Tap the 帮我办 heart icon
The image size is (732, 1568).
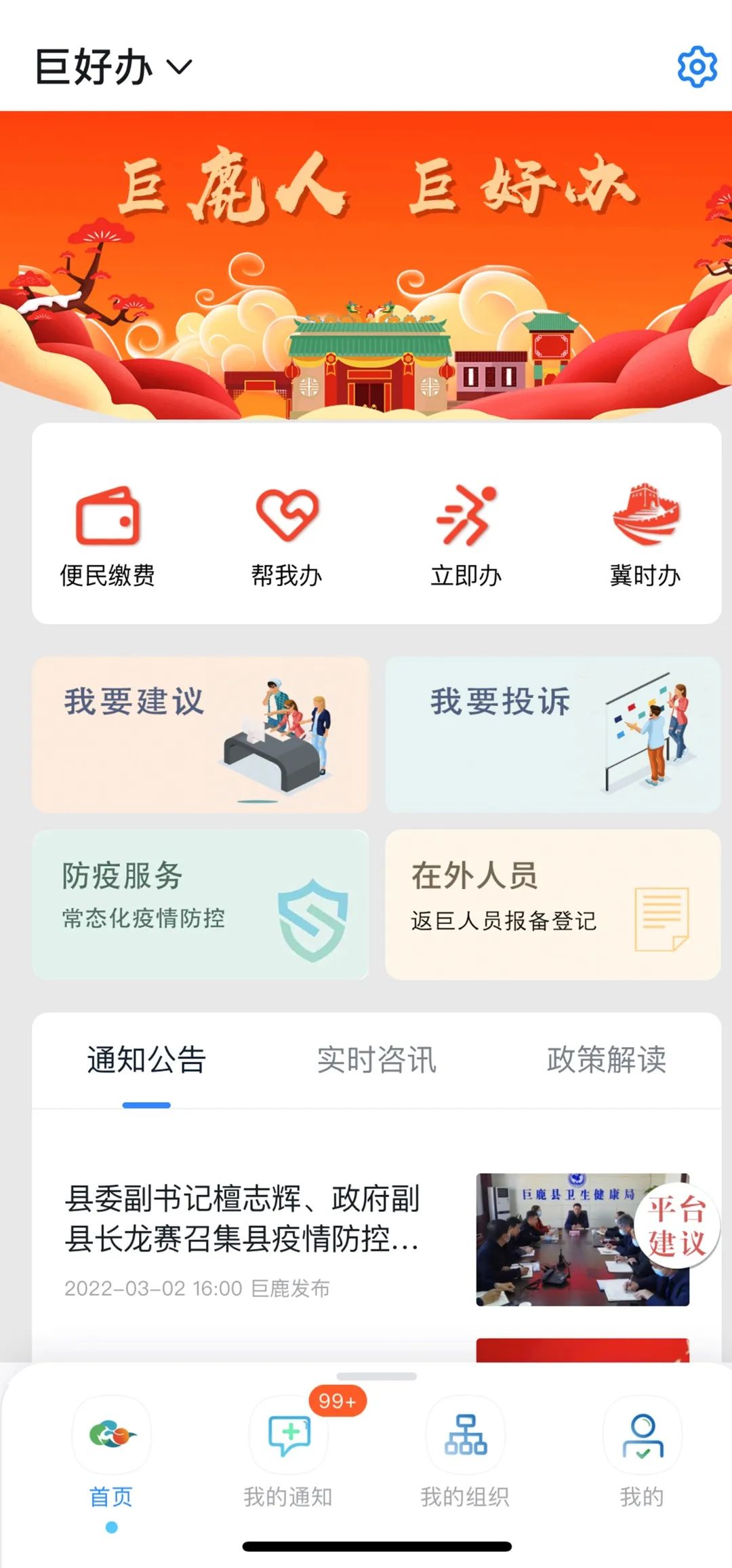pyautogui.click(x=287, y=515)
